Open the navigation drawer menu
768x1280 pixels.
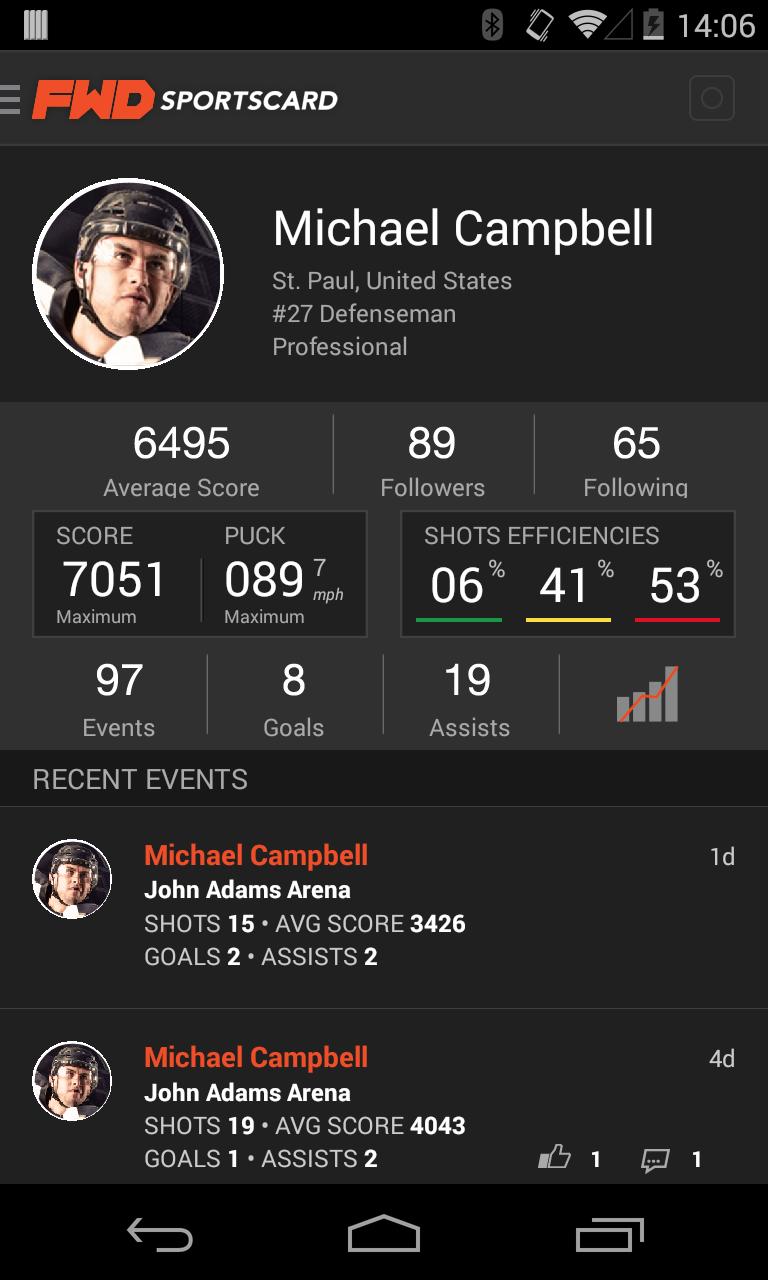point(12,100)
